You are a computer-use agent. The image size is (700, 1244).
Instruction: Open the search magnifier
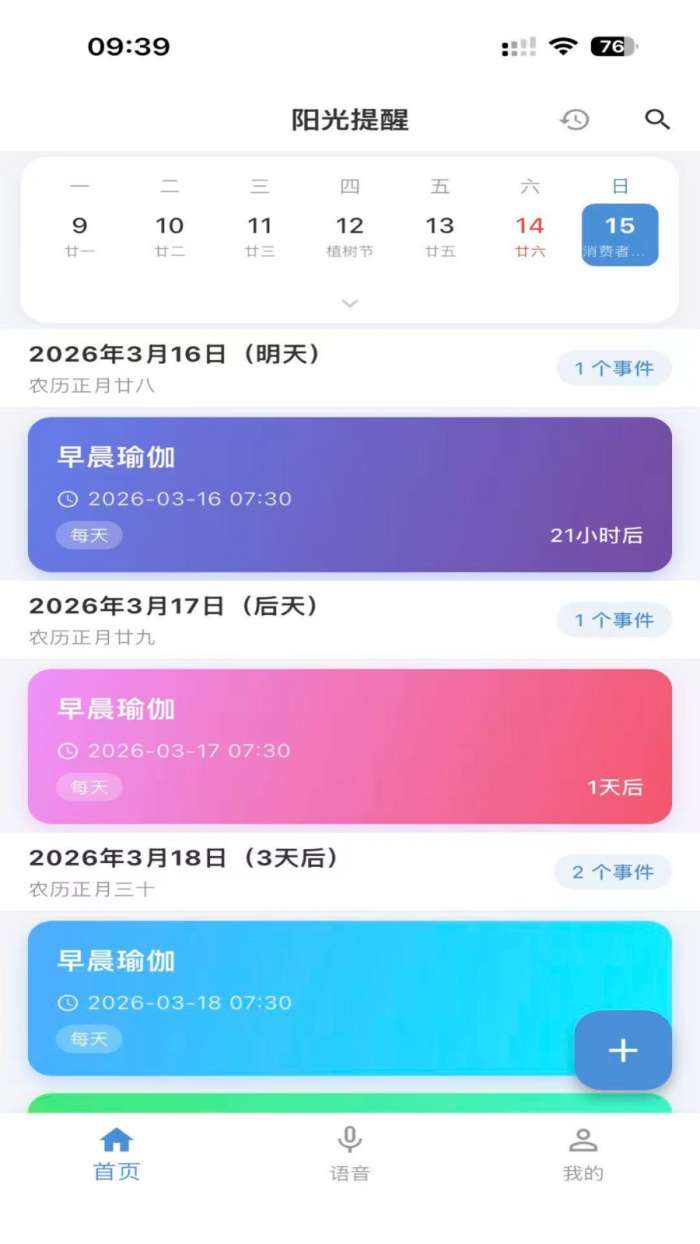pyautogui.click(x=657, y=120)
